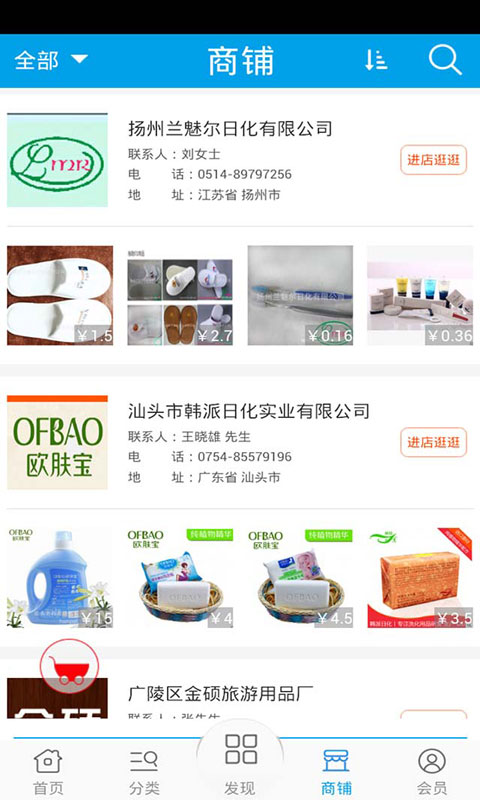This screenshot has height=800, width=480.
Task: View the hotel toiletries set priced ¥0.36
Action: (x=420, y=295)
